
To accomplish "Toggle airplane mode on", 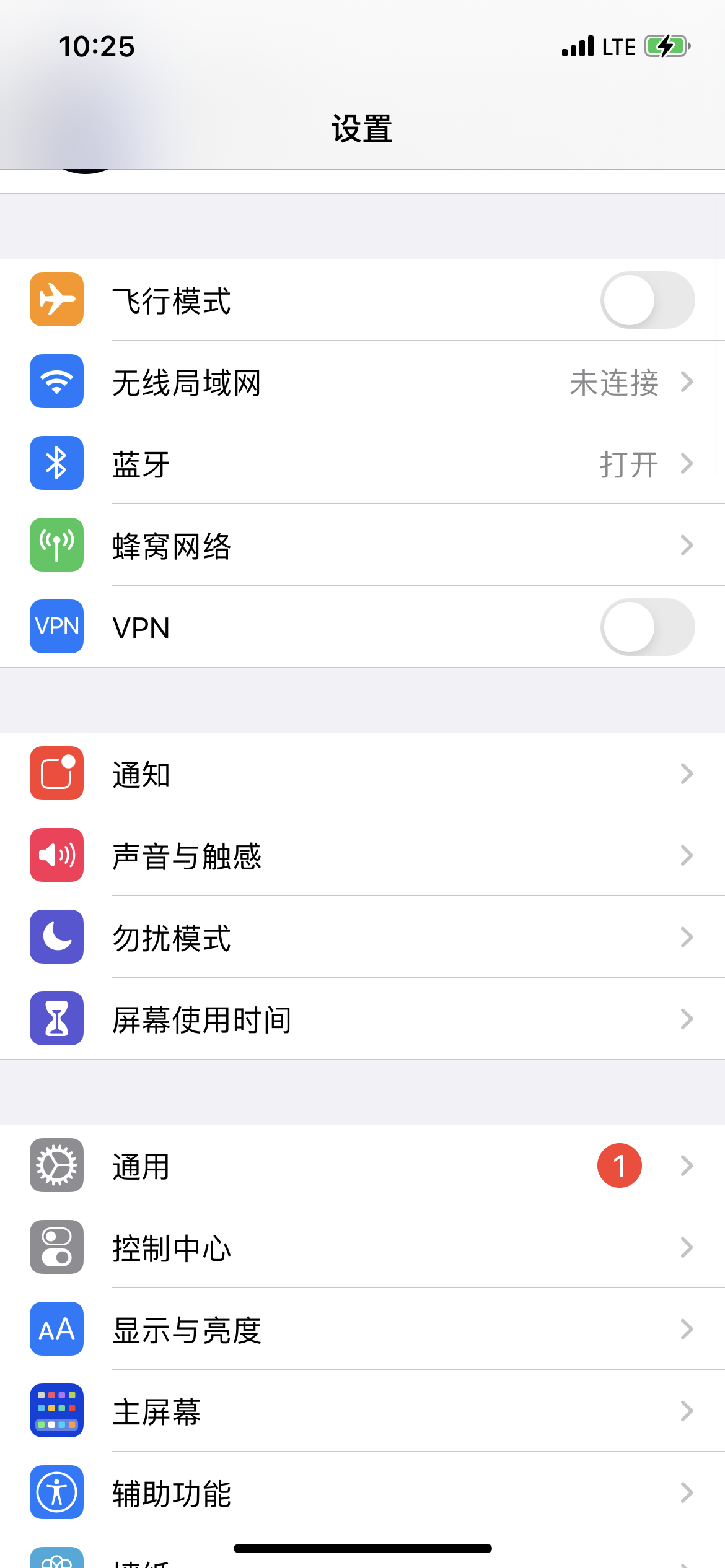I will 647,300.
